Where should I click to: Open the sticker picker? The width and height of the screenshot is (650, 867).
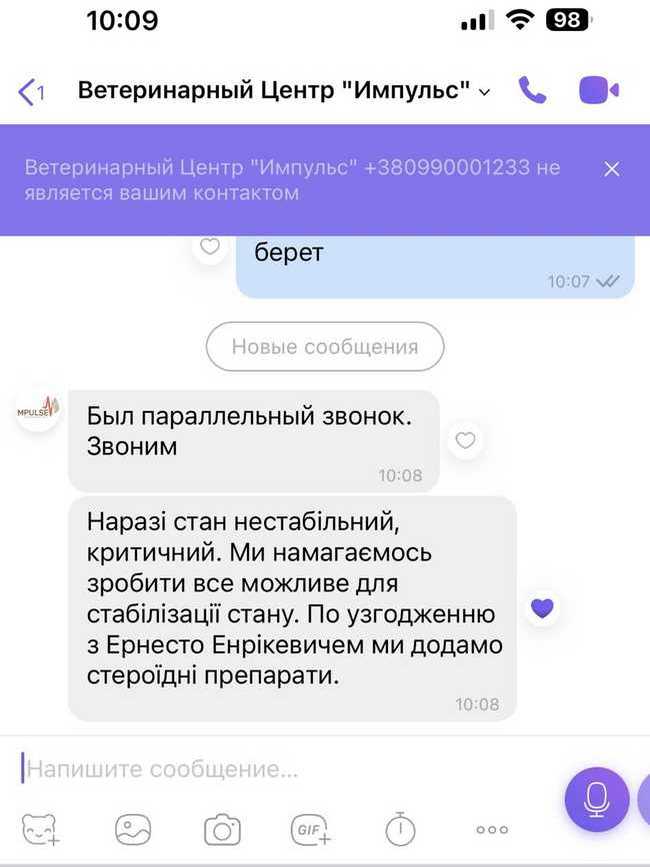pyautogui.click(x=40, y=829)
